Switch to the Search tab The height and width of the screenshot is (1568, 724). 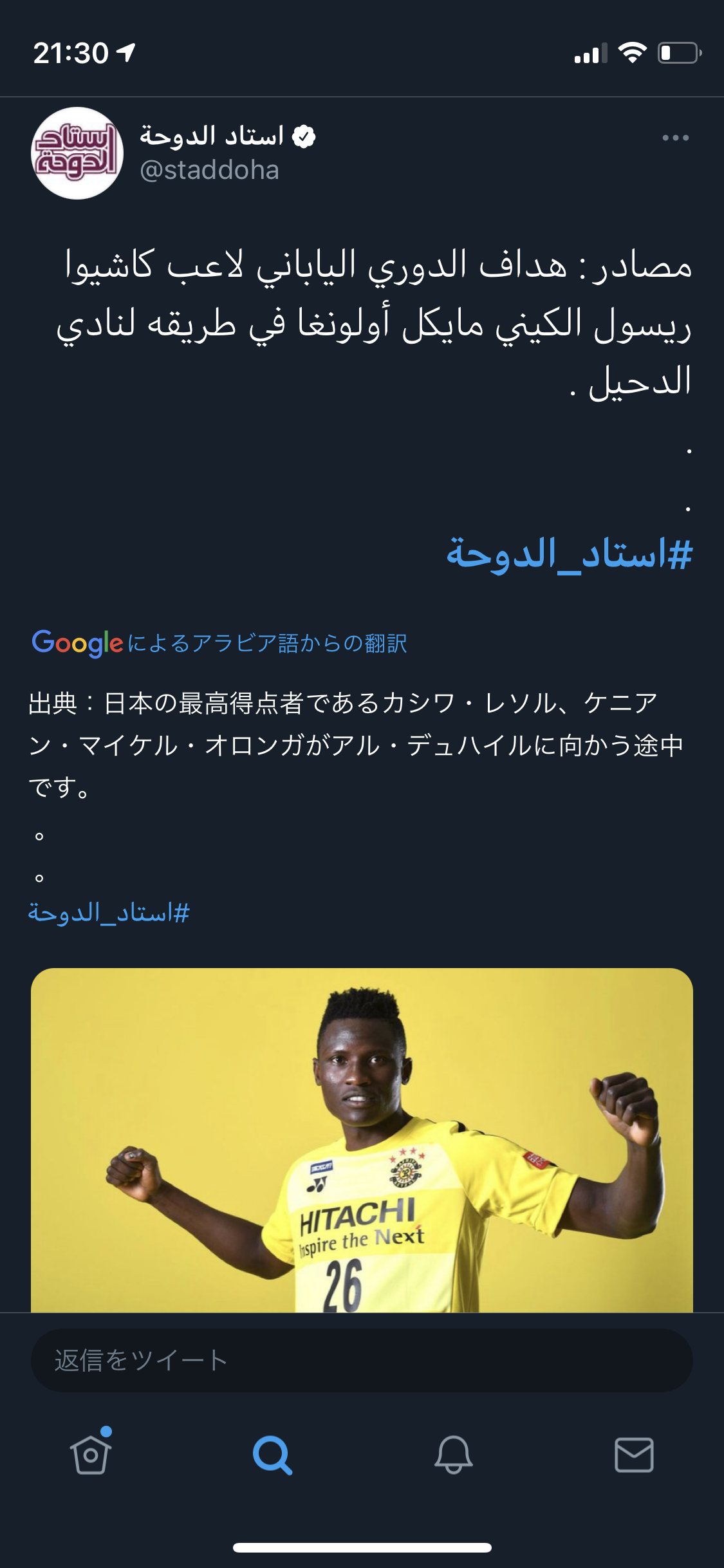(x=272, y=1455)
